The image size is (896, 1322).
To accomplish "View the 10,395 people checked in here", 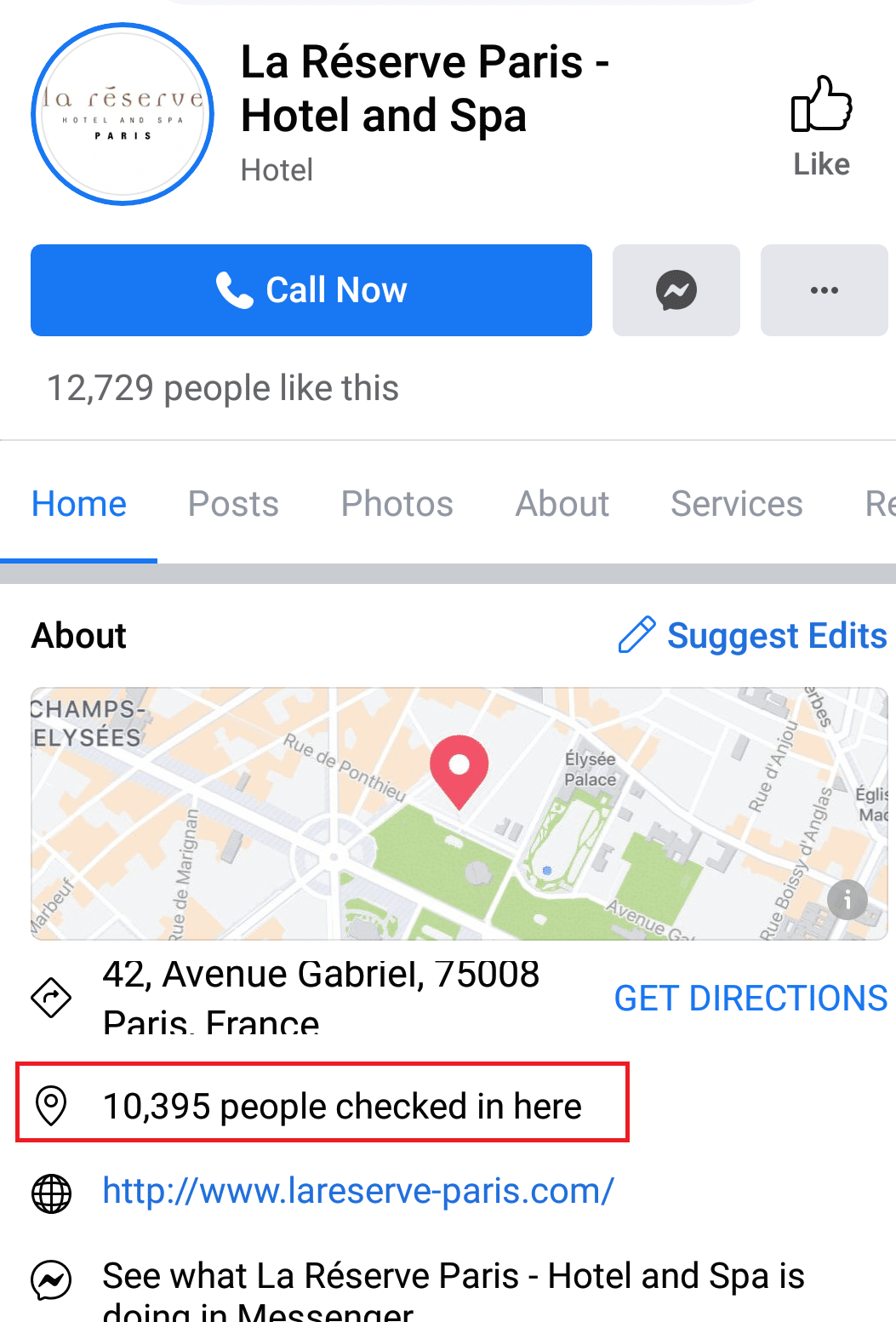I will point(340,1106).
